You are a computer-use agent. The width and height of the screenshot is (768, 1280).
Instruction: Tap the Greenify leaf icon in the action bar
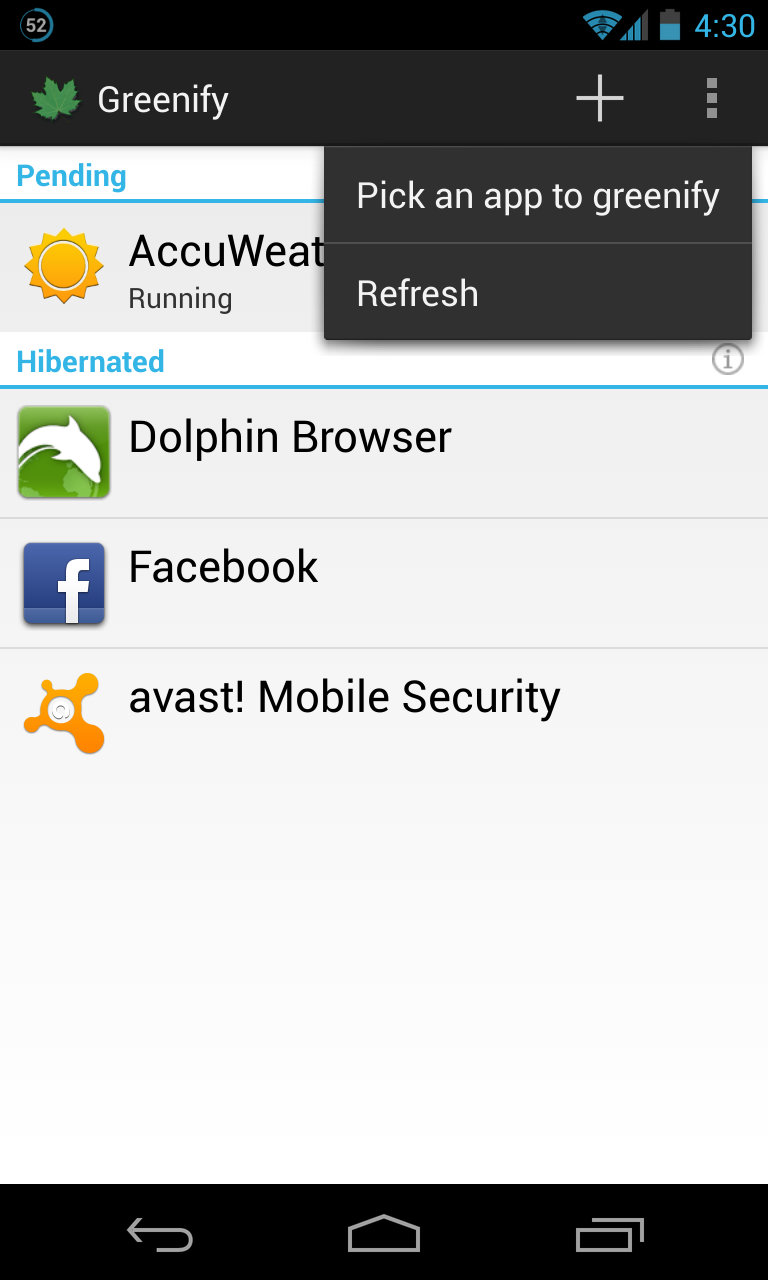coord(56,97)
